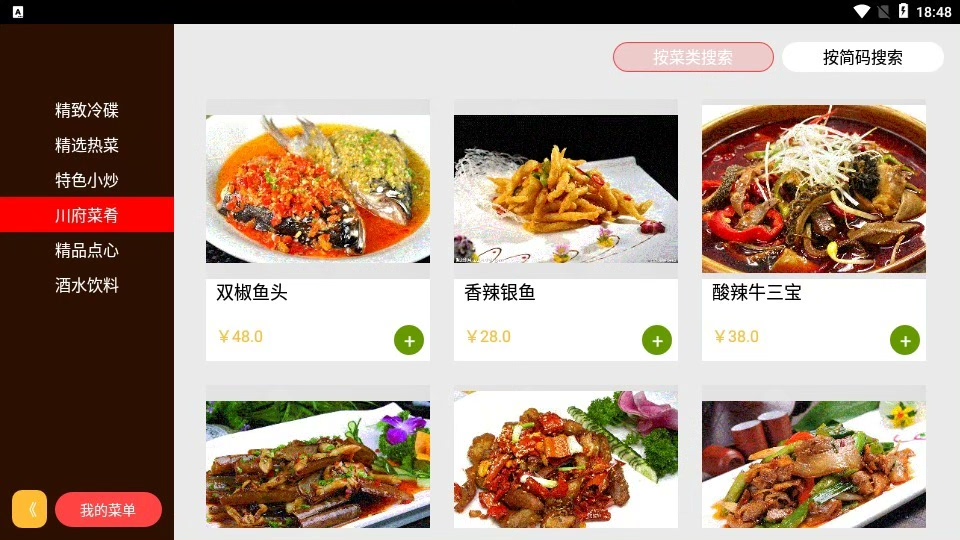This screenshot has width=960, height=540.
Task: View the 香辣银鱼 dish photo
Action: pyautogui.click(x=566, y=189)
